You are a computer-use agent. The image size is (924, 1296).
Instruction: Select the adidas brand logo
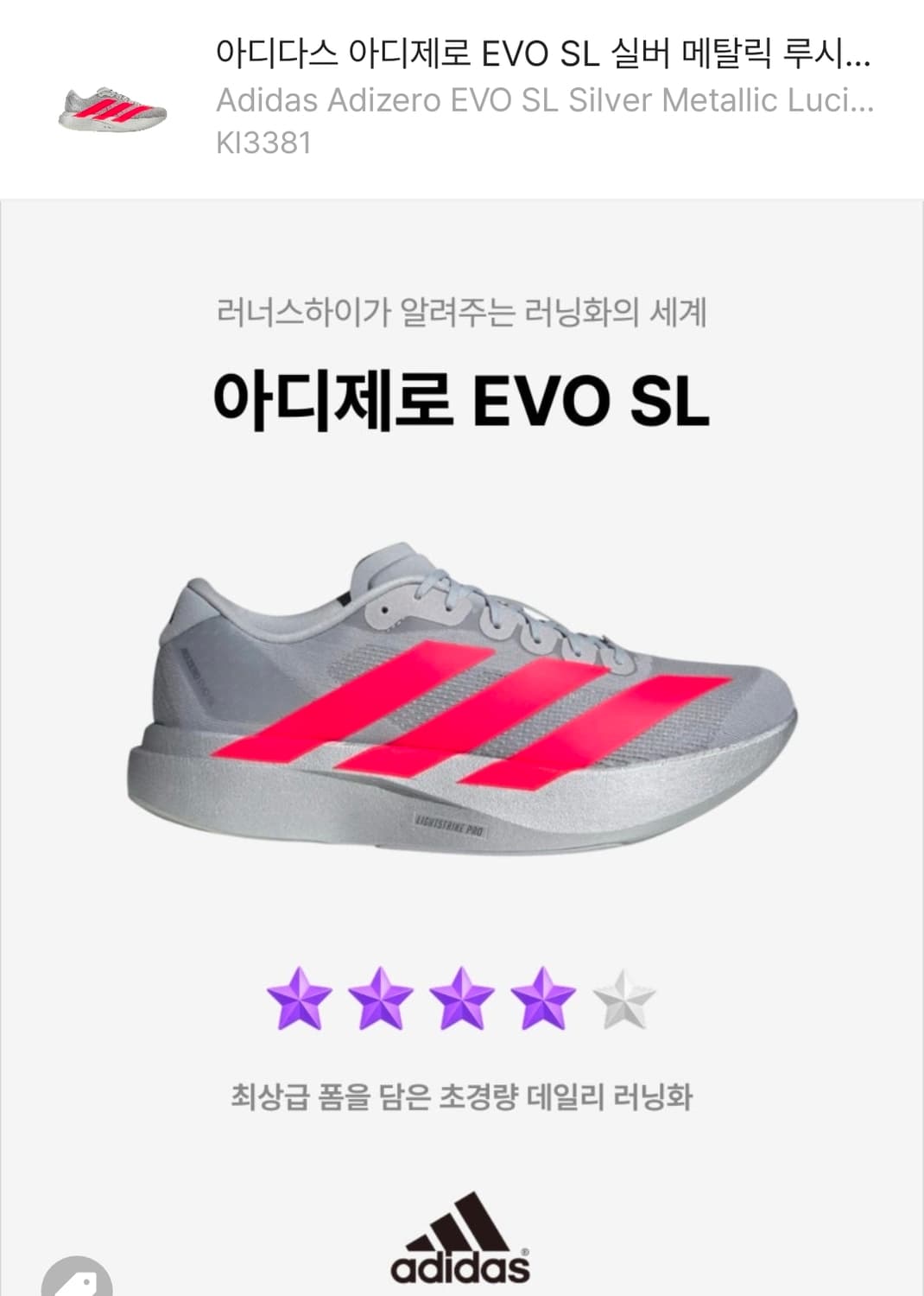click(461, 1240)
